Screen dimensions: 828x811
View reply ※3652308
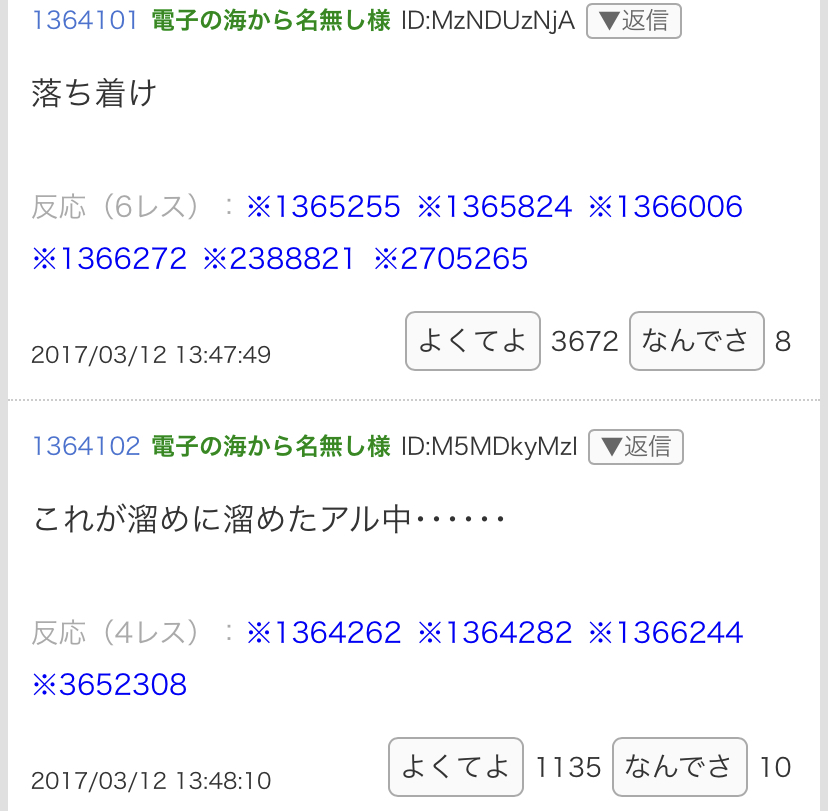[x=109, y=685]
